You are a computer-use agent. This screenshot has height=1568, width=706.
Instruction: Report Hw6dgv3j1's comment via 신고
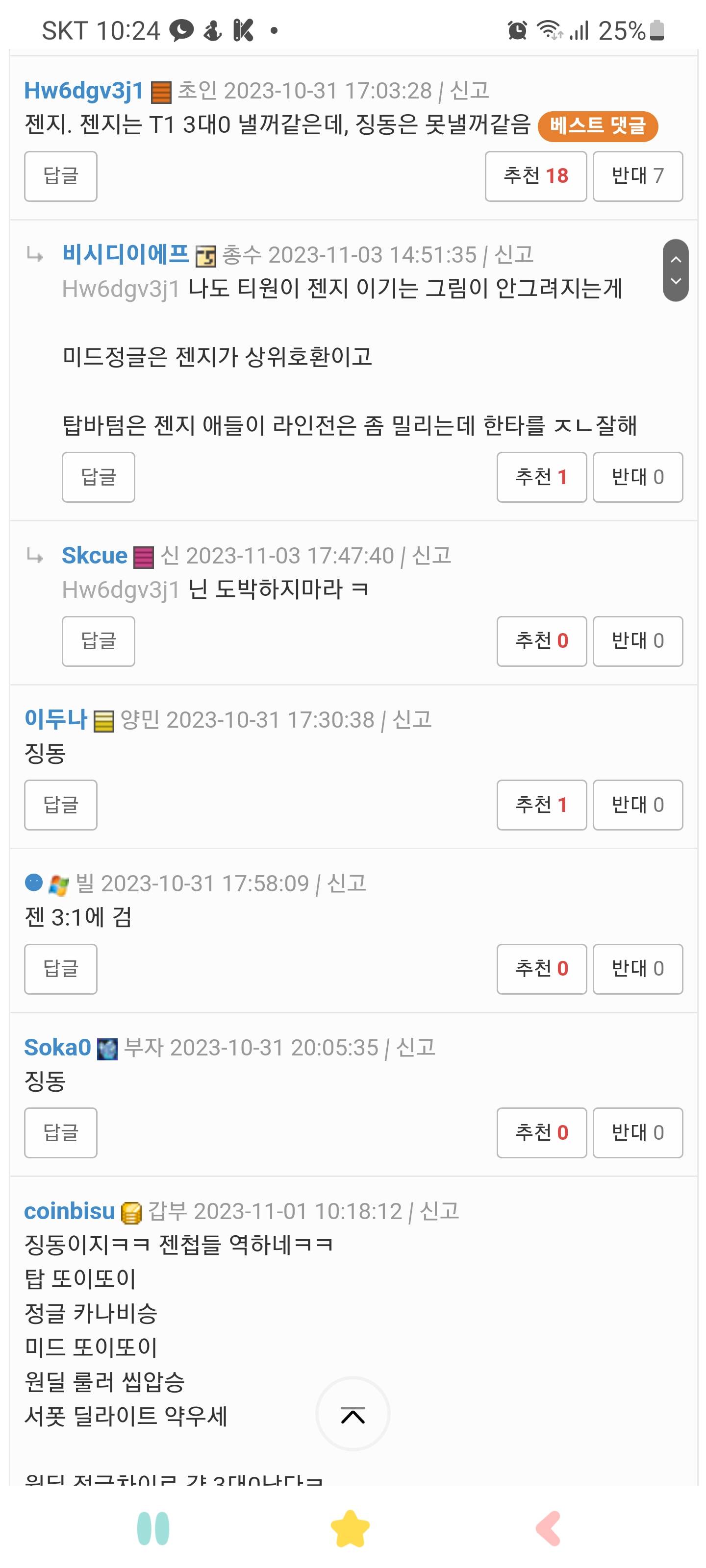pos(469,90)
